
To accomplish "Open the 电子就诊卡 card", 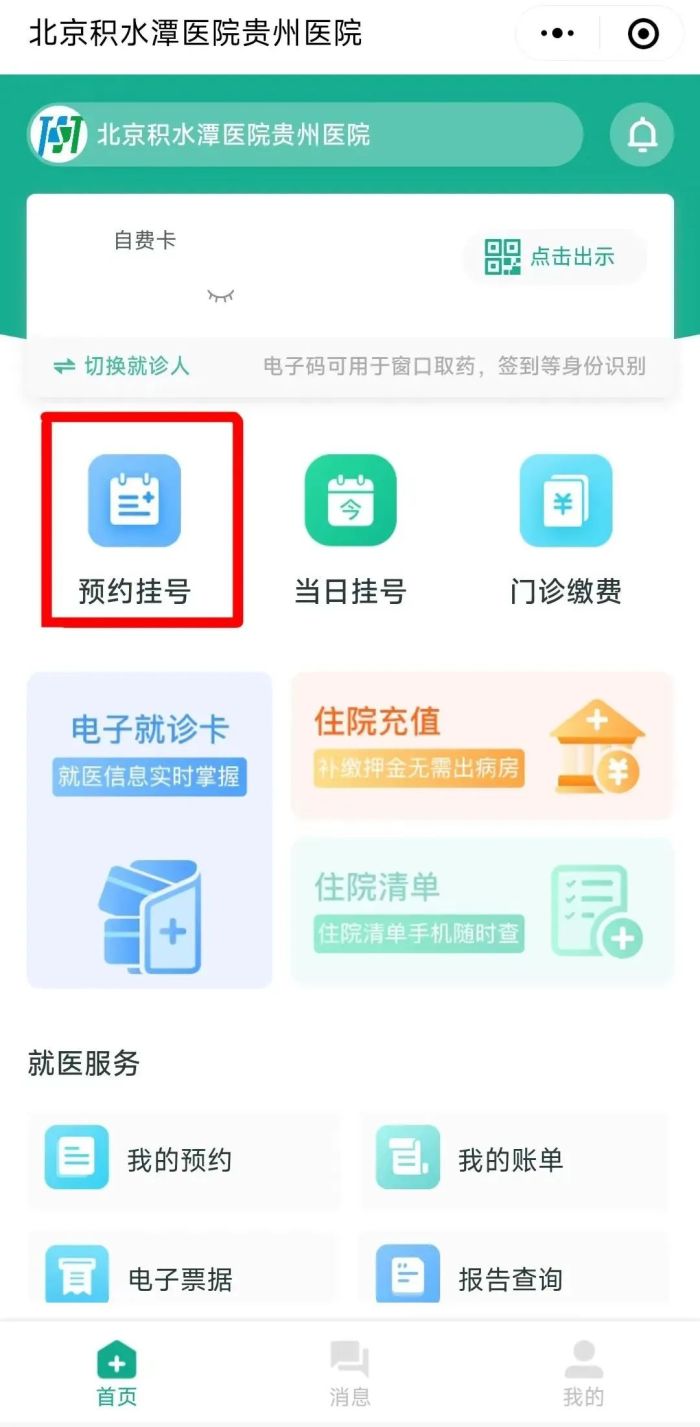I will click(150, 830).
